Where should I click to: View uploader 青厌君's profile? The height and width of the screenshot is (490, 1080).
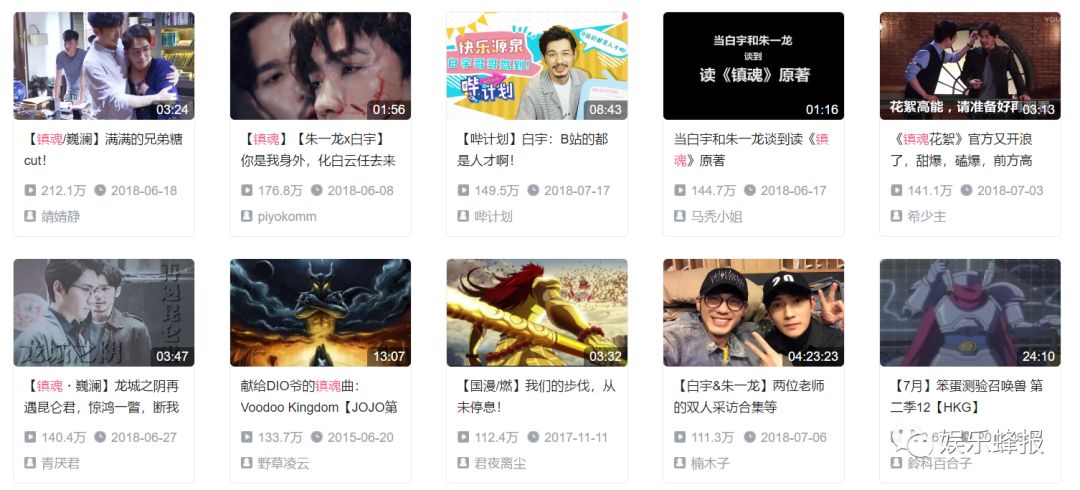point(60,463)
